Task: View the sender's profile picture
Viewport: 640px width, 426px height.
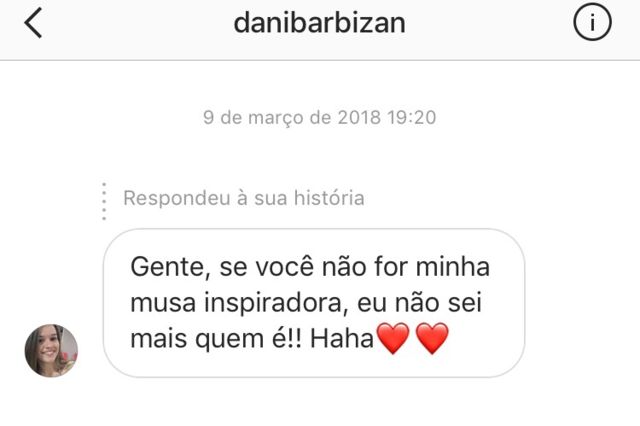Action: coord(51,350)
